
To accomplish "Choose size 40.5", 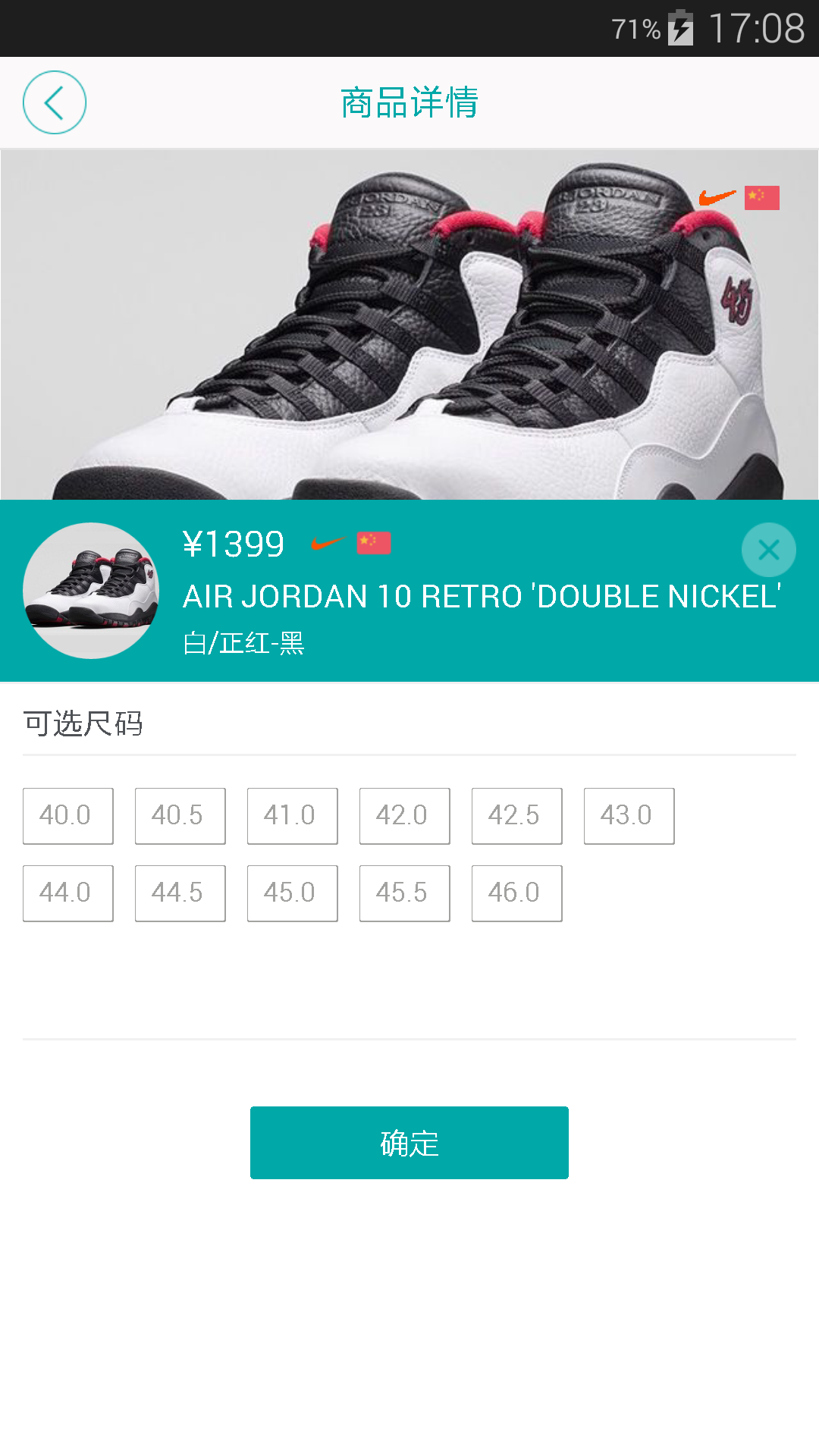I will point(180,816).
